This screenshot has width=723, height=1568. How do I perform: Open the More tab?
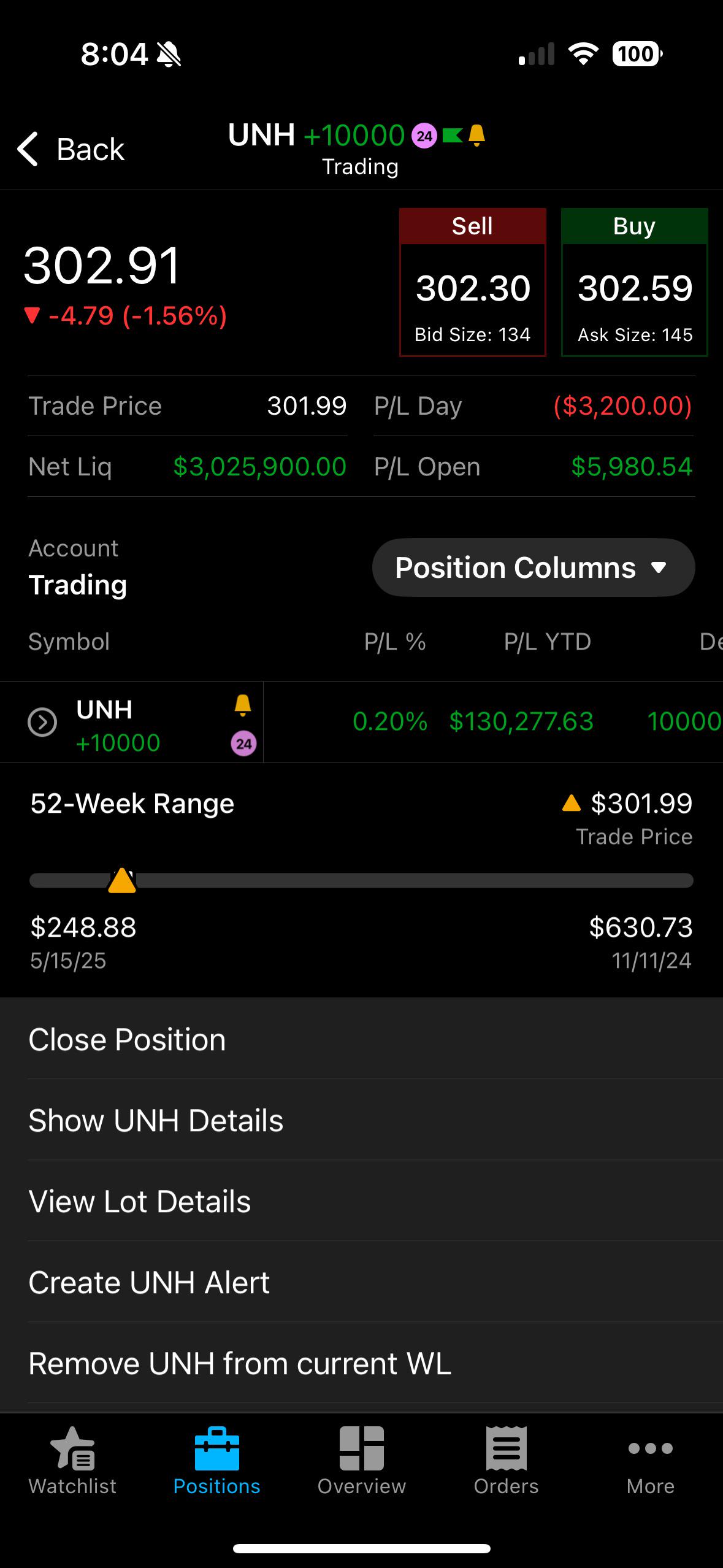[651, 1461]
